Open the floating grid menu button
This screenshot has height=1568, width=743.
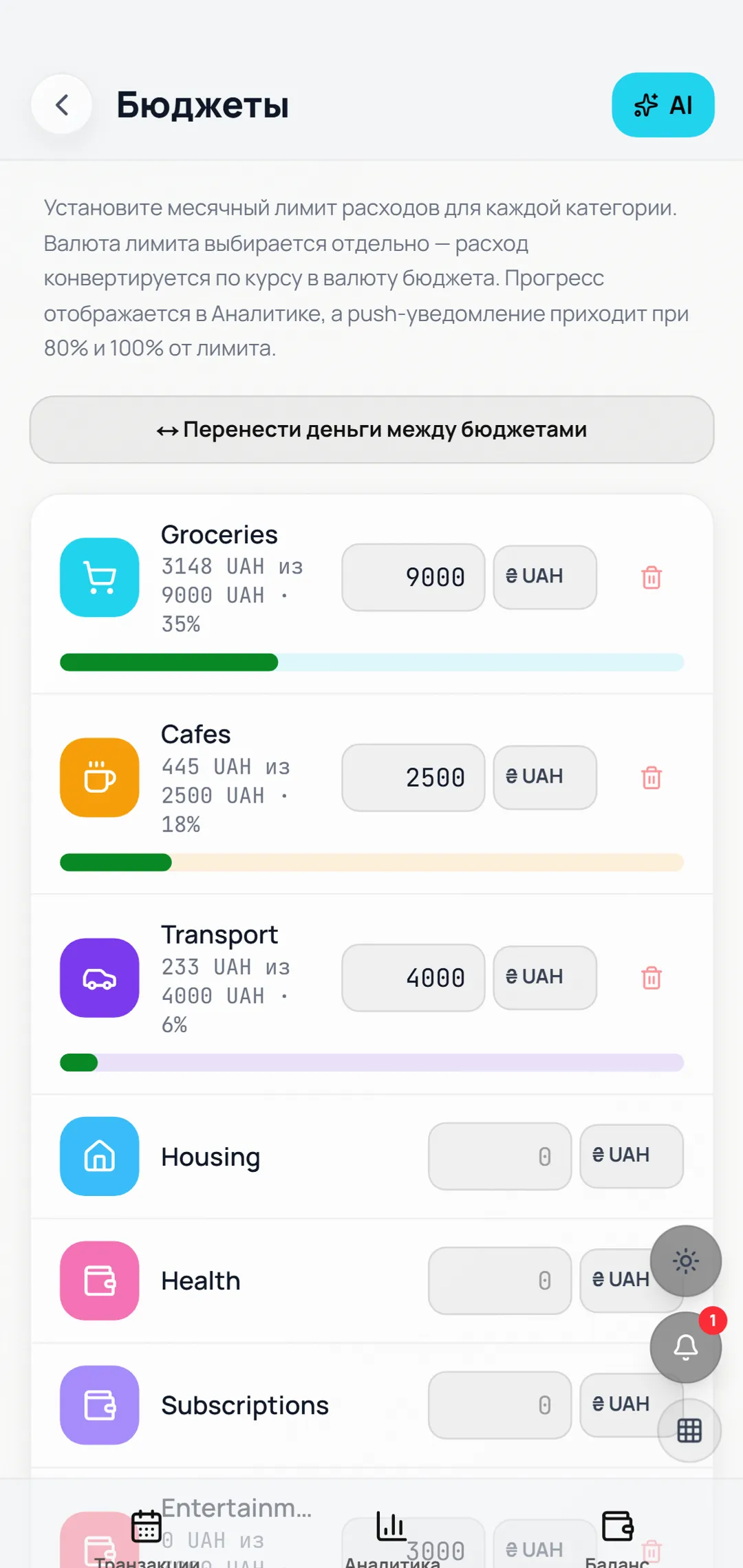coord(689,1430)
